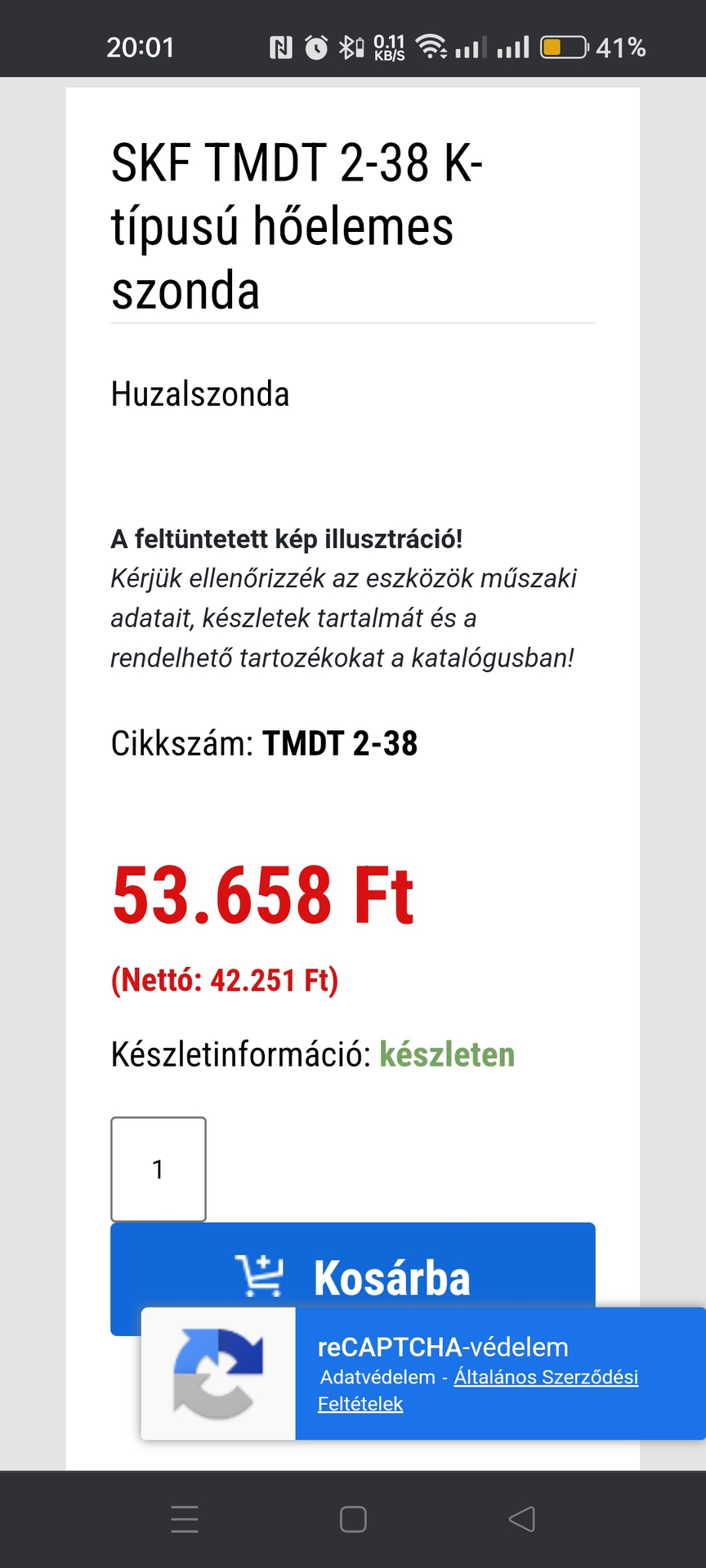This screenshot has height=1568, width=706.
Task: Select the quantity input field
Action: [x=159, y=1169]
